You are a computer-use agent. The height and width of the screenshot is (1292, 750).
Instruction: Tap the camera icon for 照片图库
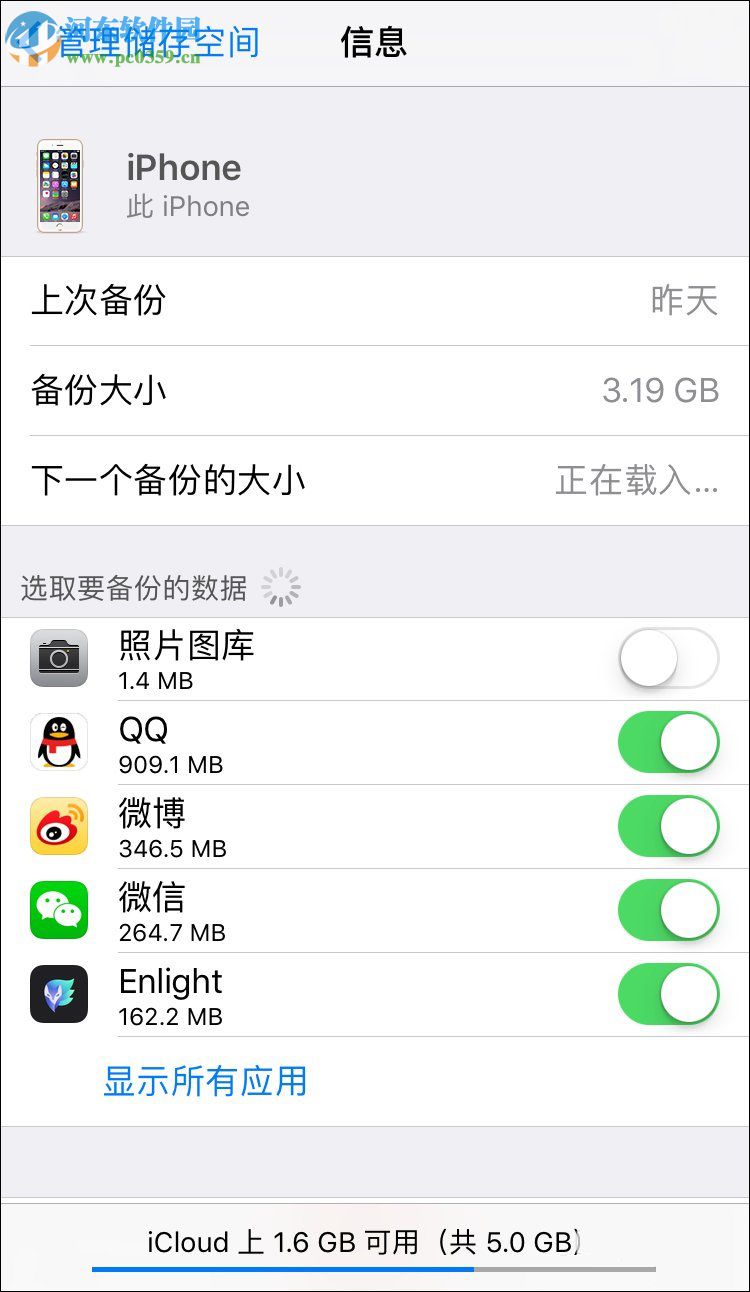point(58,658)
